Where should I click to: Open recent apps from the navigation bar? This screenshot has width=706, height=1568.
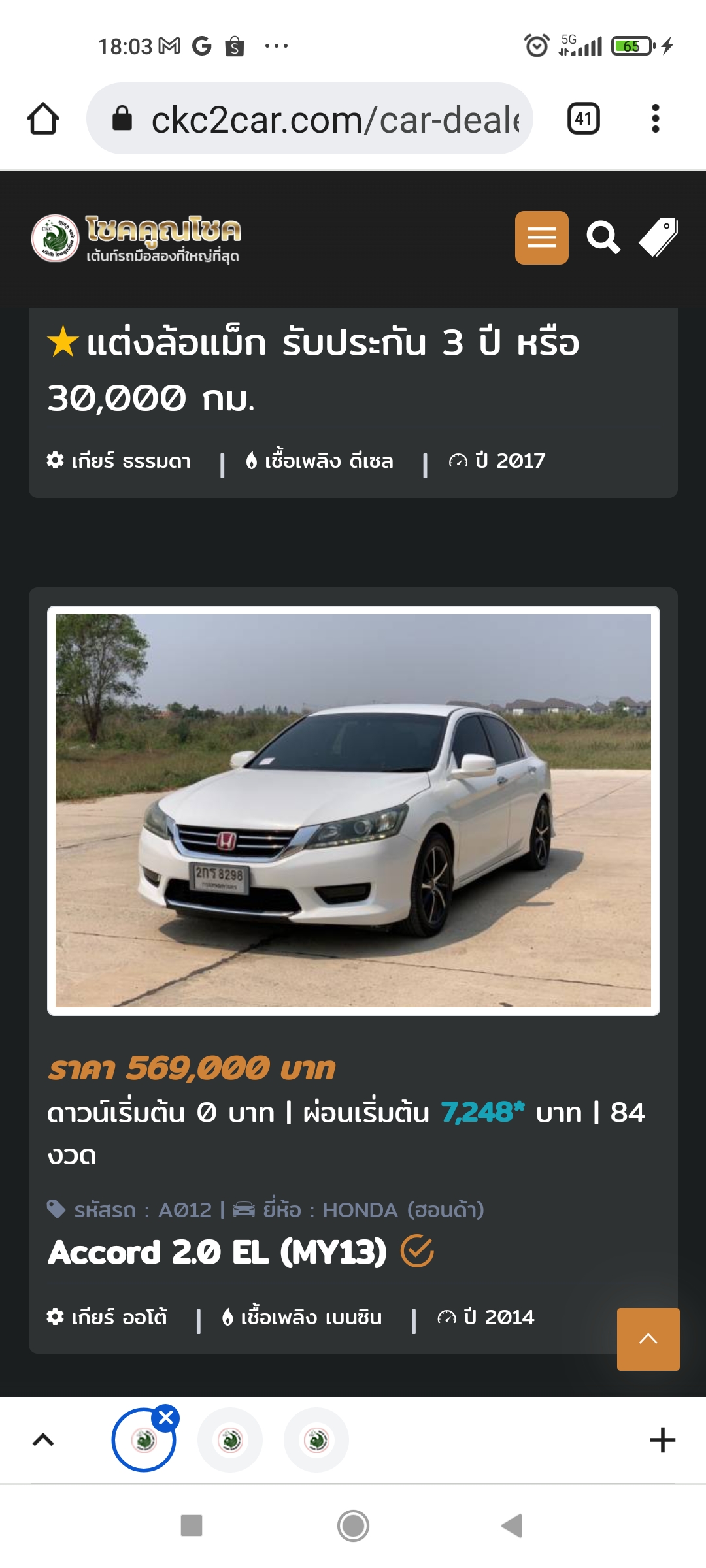[192, 1526]
